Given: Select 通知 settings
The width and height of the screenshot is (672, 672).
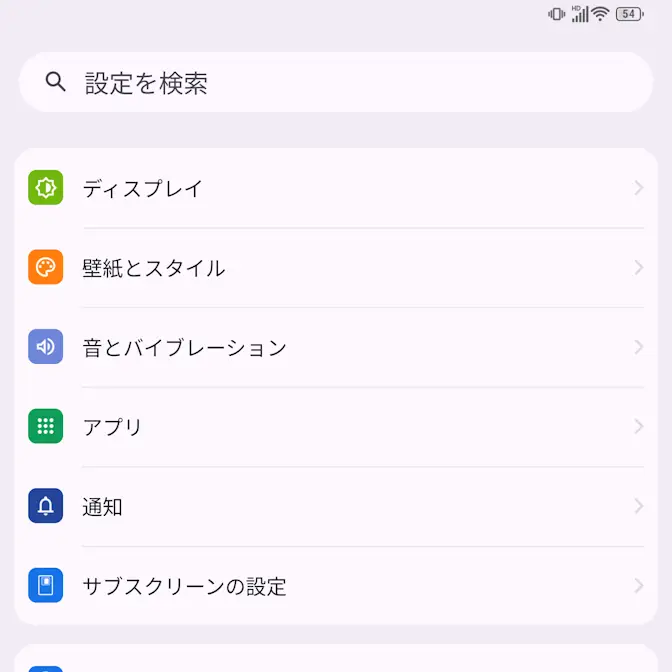Looking at the screenshot, I should tap(335, 507).
